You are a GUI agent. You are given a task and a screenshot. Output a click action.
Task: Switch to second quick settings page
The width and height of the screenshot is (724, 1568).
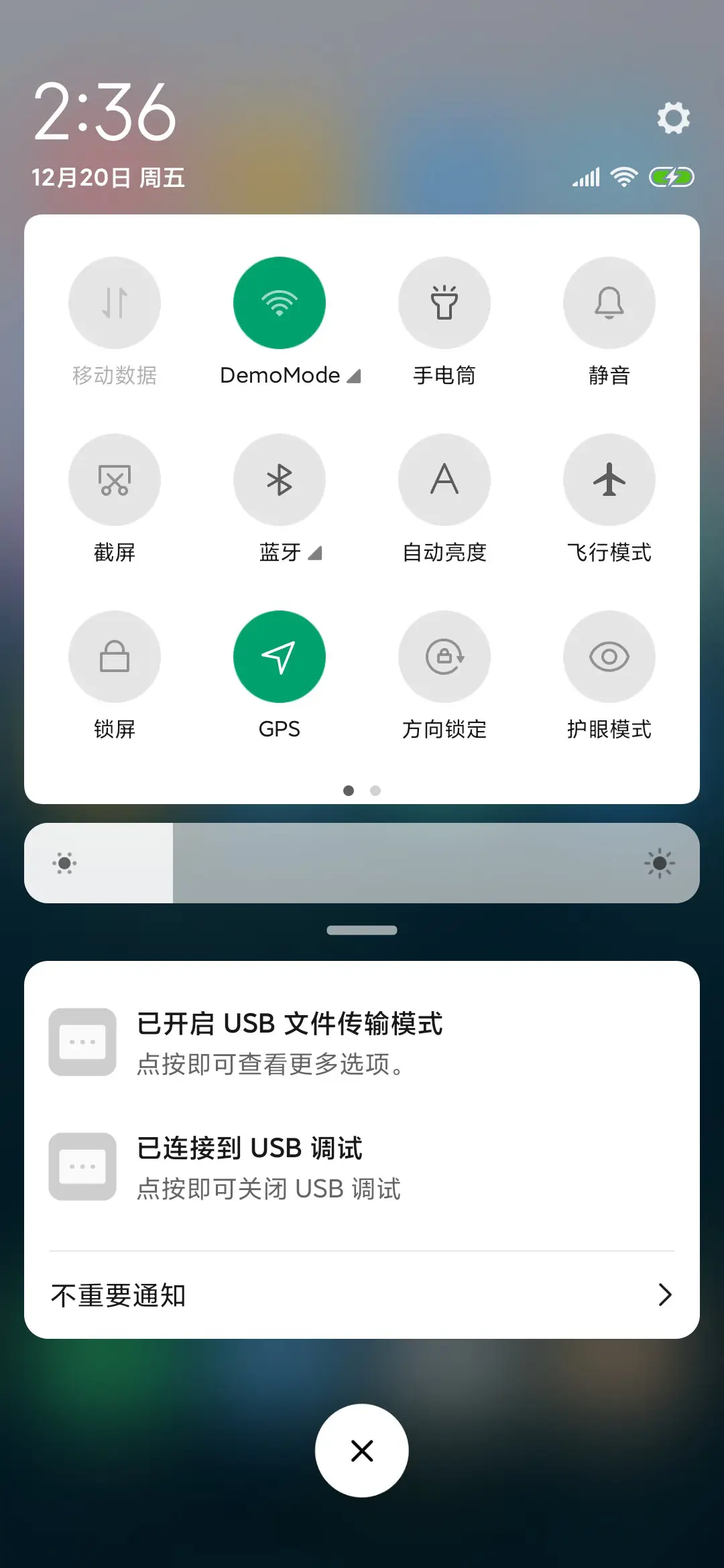[x=375, y=791]
